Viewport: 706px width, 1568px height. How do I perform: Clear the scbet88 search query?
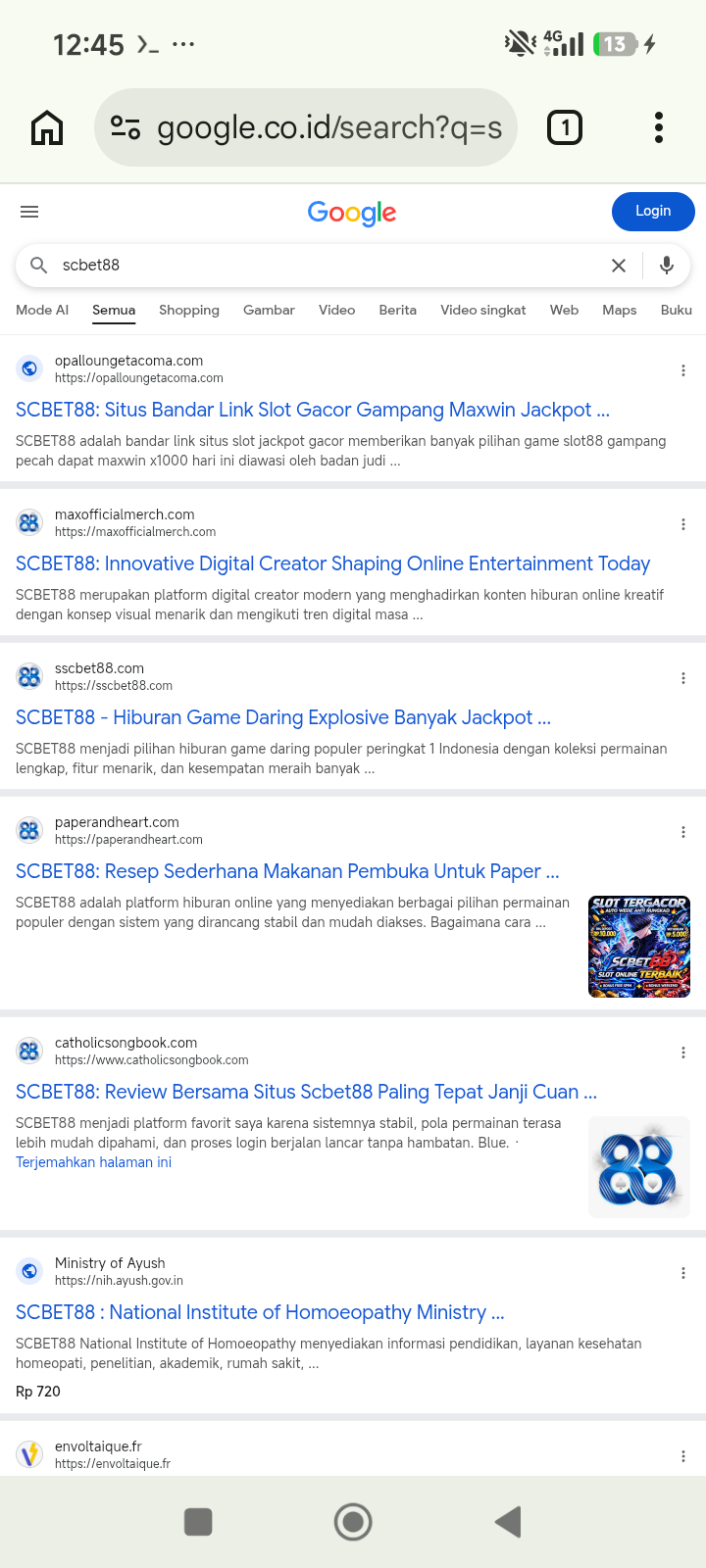[x=619, y=266]
